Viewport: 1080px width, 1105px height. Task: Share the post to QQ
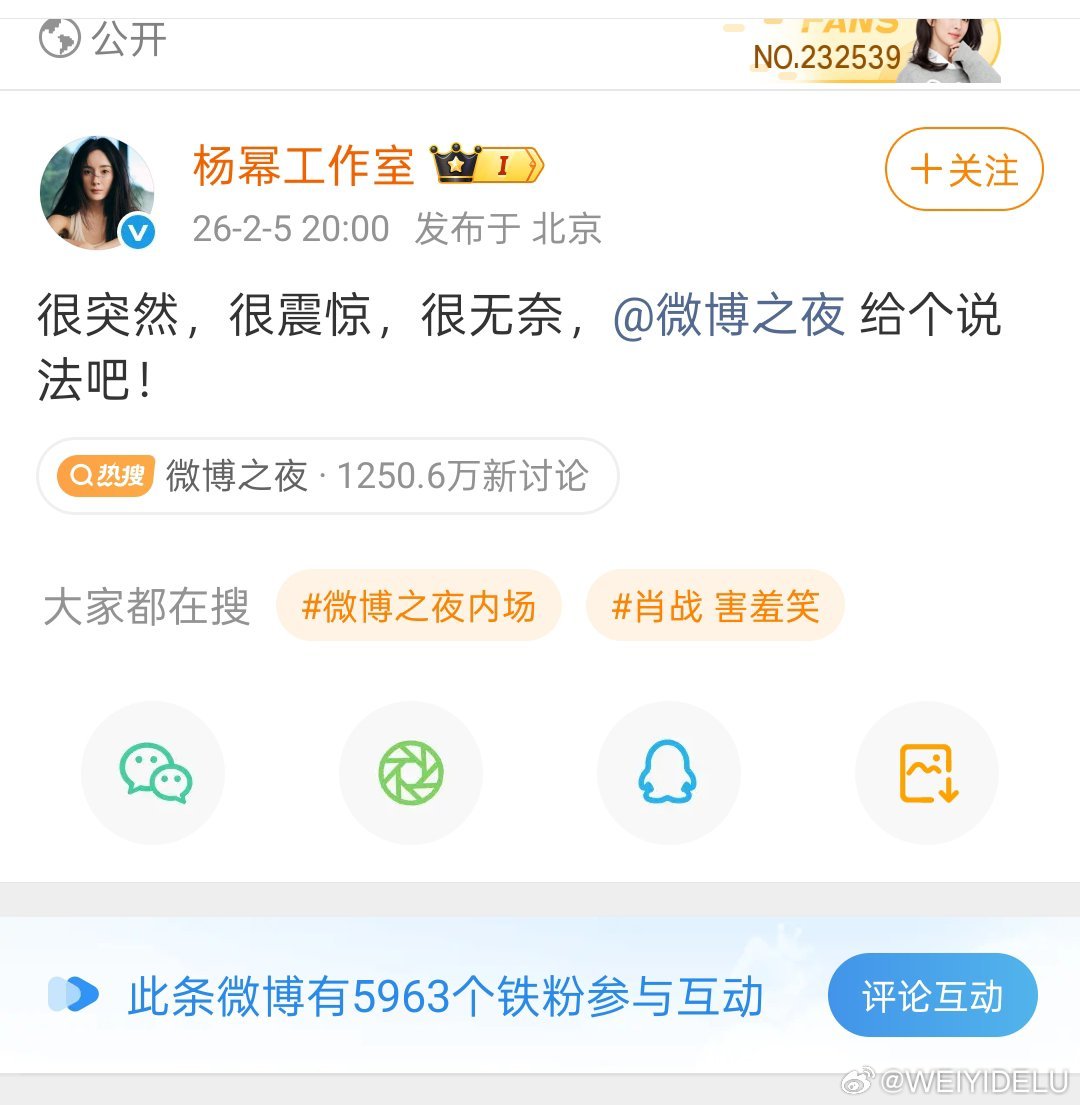[668, 772]
